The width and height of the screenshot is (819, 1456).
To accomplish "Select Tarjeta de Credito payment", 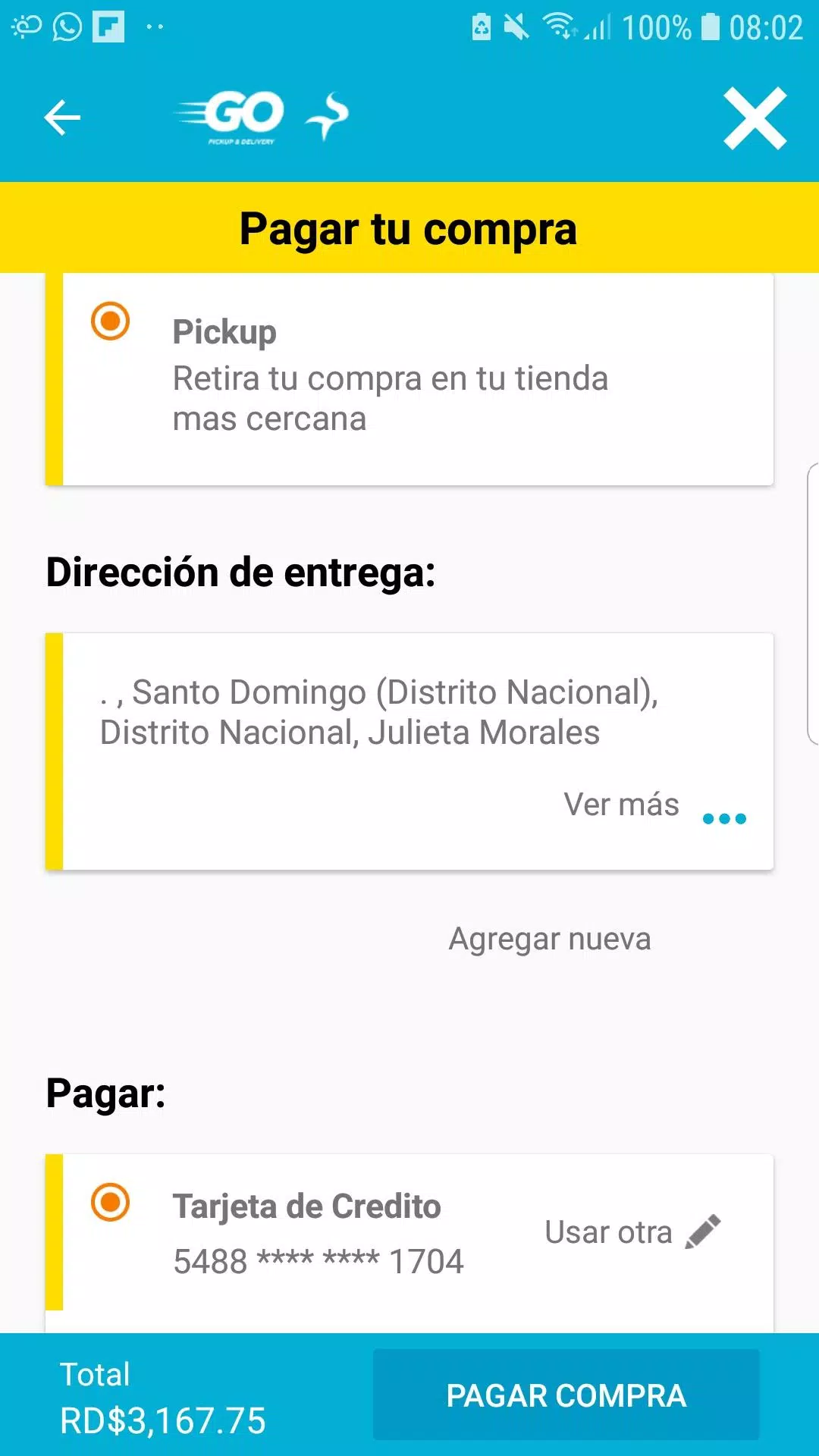I will [x=111, y=1202].
